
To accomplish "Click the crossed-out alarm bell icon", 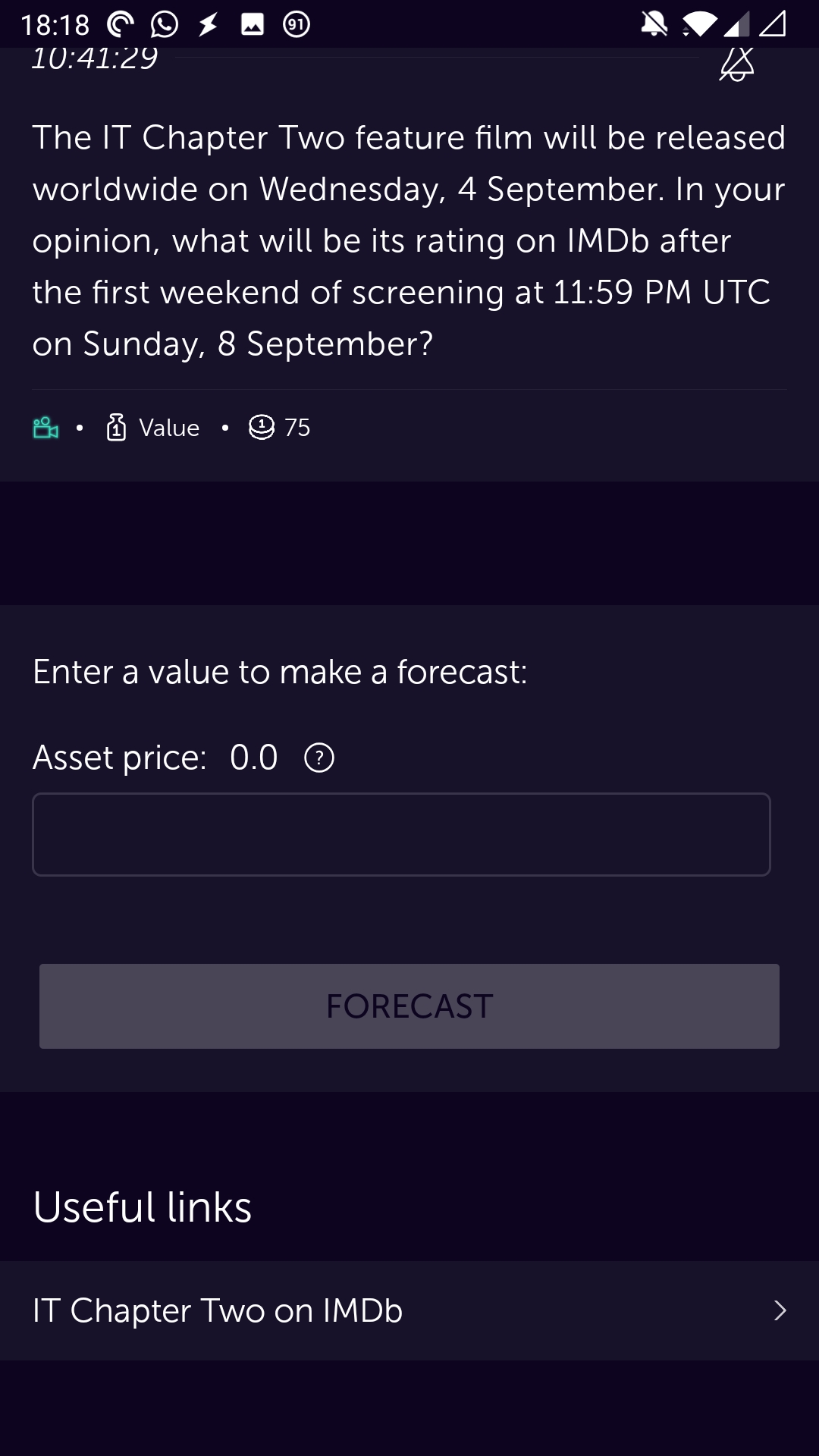I will pos(736,66).
